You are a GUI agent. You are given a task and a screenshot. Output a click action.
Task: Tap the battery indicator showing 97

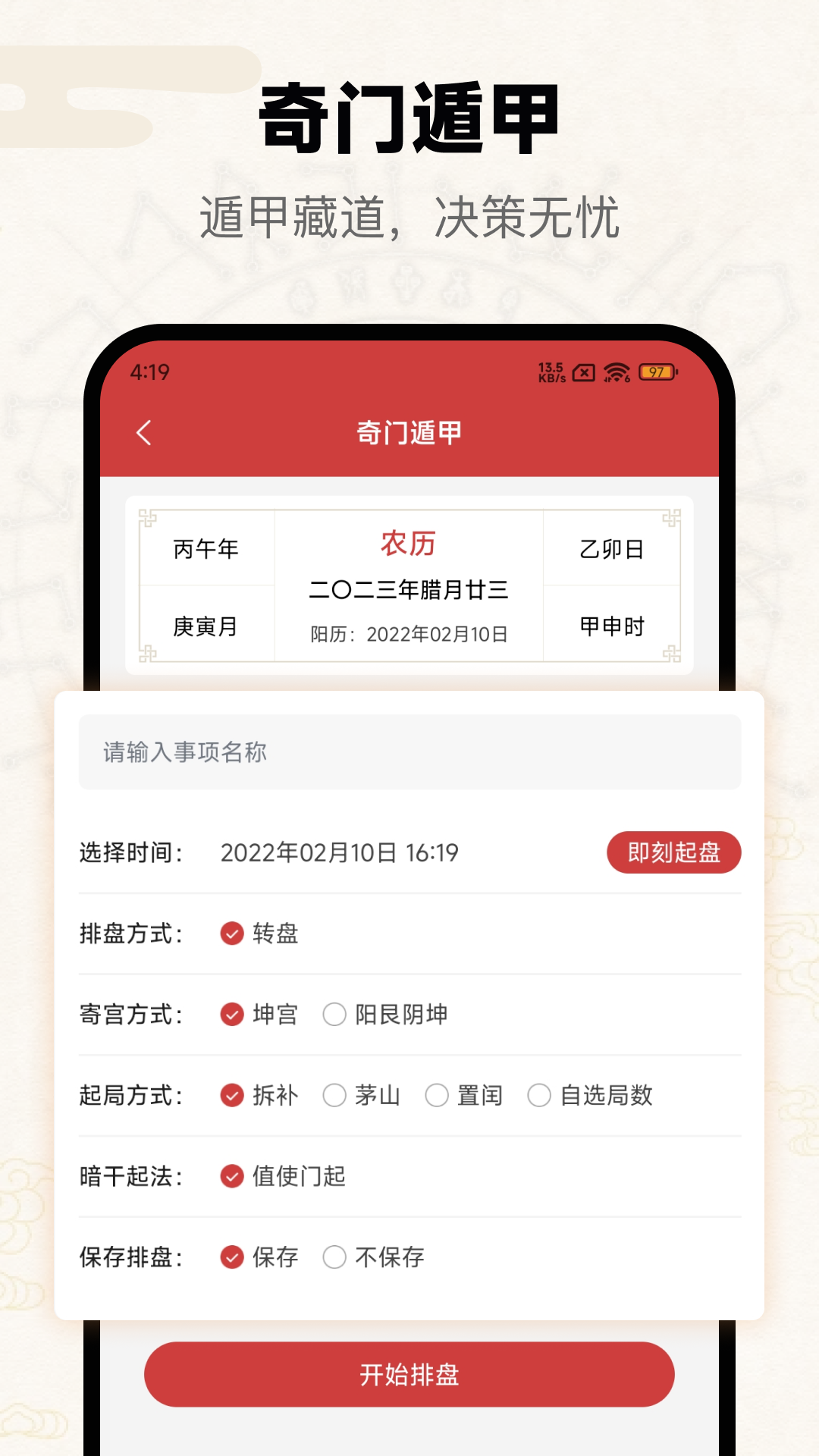657,372
